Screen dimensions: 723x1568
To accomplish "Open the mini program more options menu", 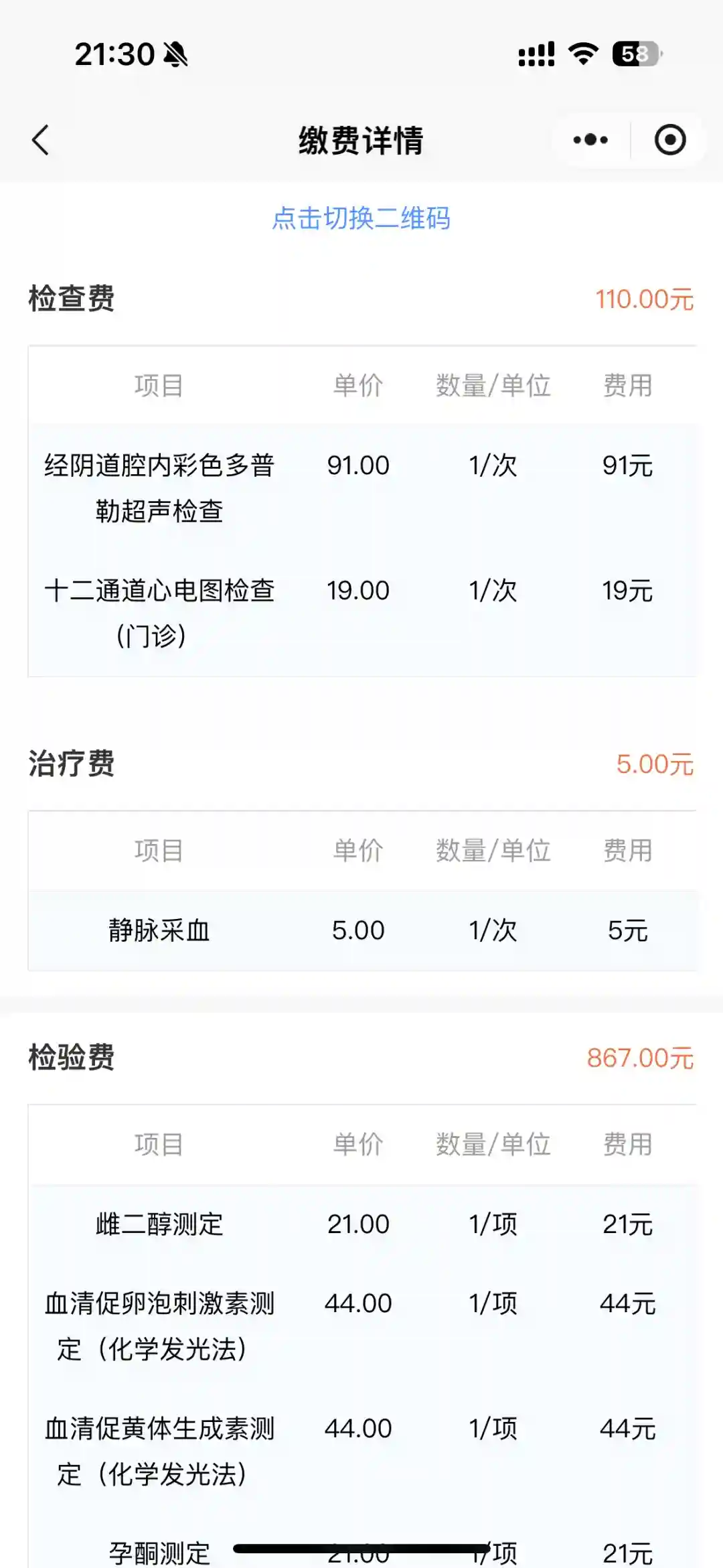I will click(x=590, y=140).
